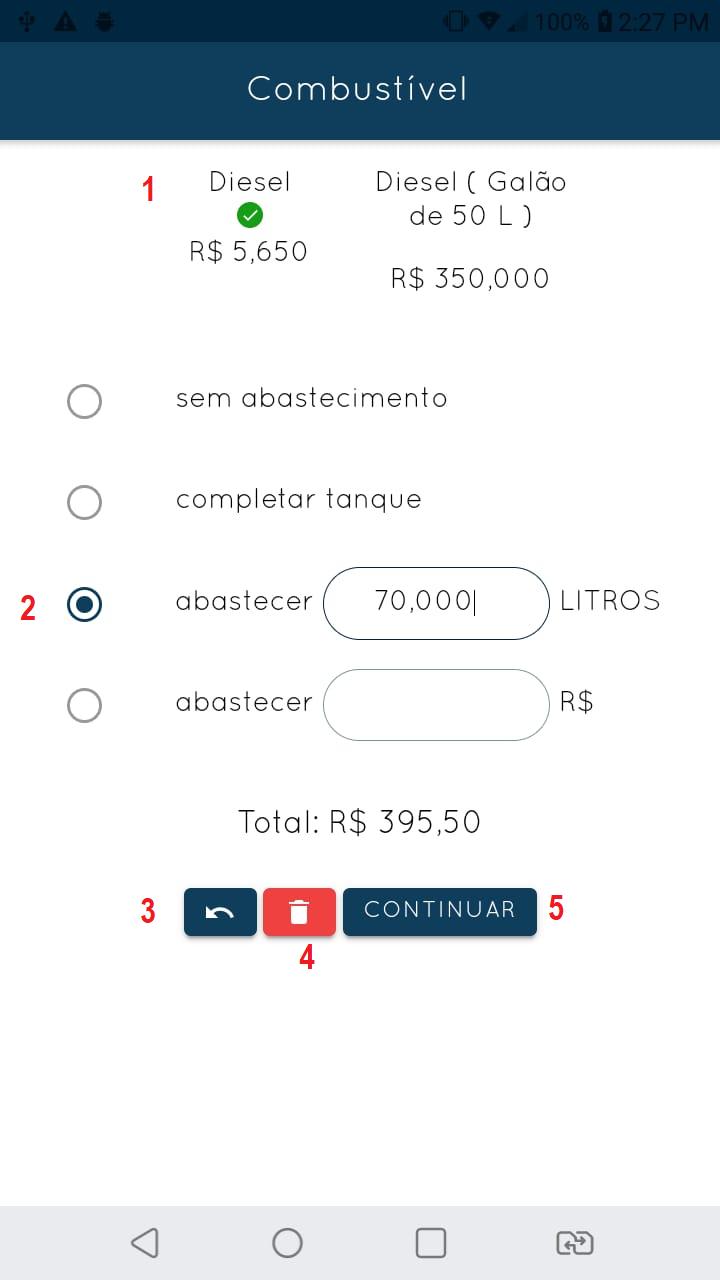This screenshot has width=720, height=1280.
Task: Tap the linked-screens icon in navigation bar
Action: [x=573, y=1242]
